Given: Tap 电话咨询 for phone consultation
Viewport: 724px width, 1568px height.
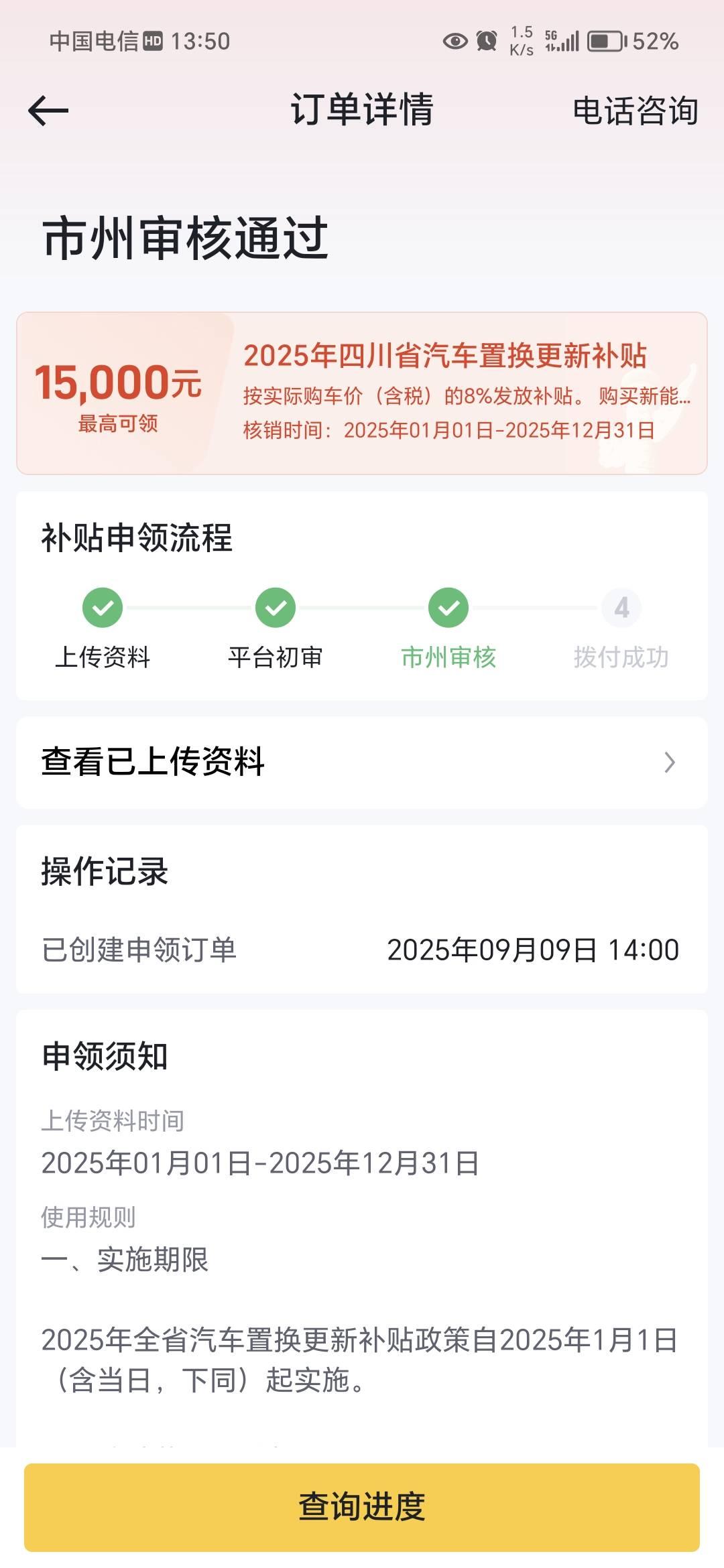Looking at the screenshot, I should point(635,111).
